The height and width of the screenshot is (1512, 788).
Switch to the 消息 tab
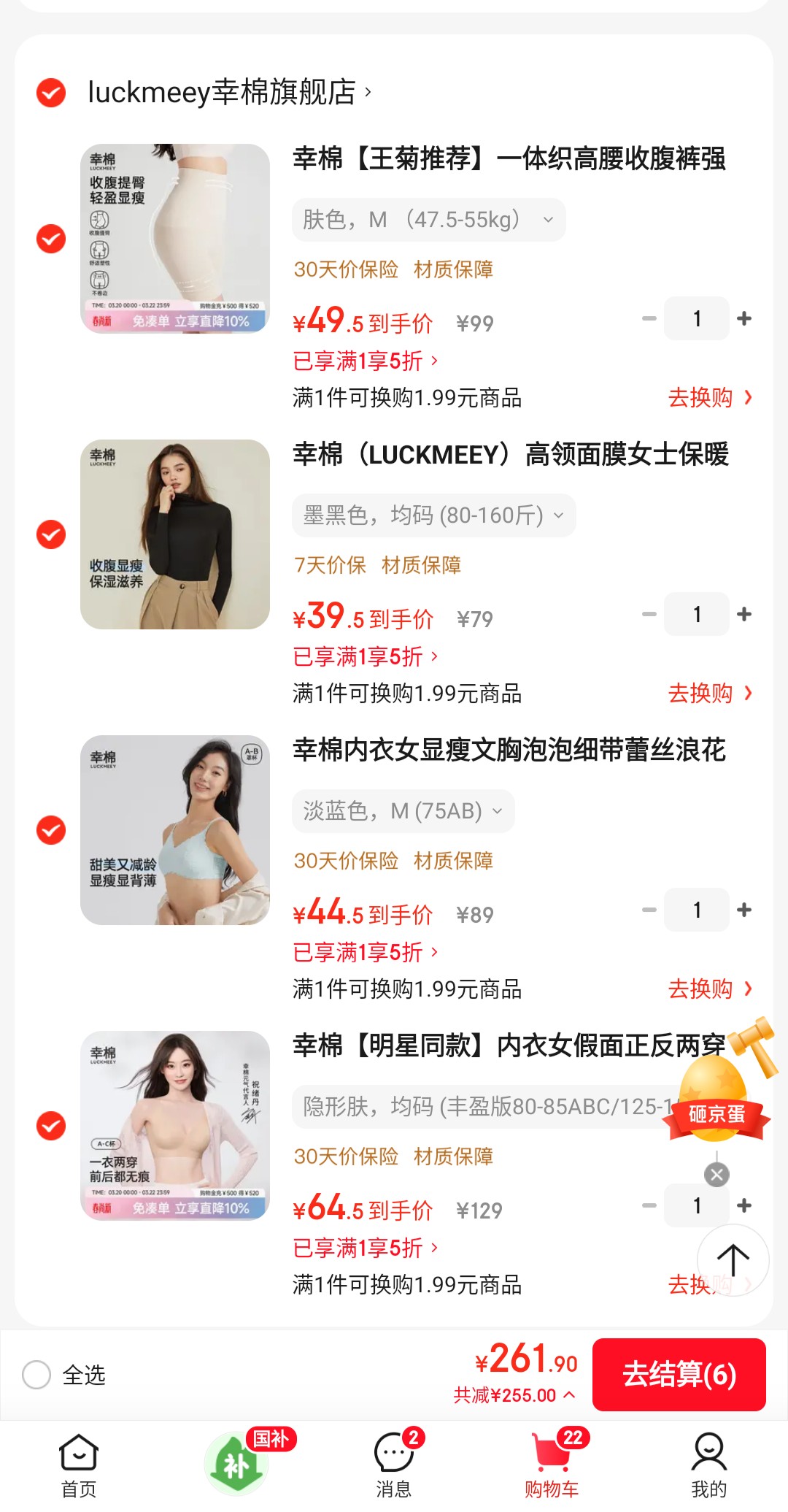tap(394, 1463)
